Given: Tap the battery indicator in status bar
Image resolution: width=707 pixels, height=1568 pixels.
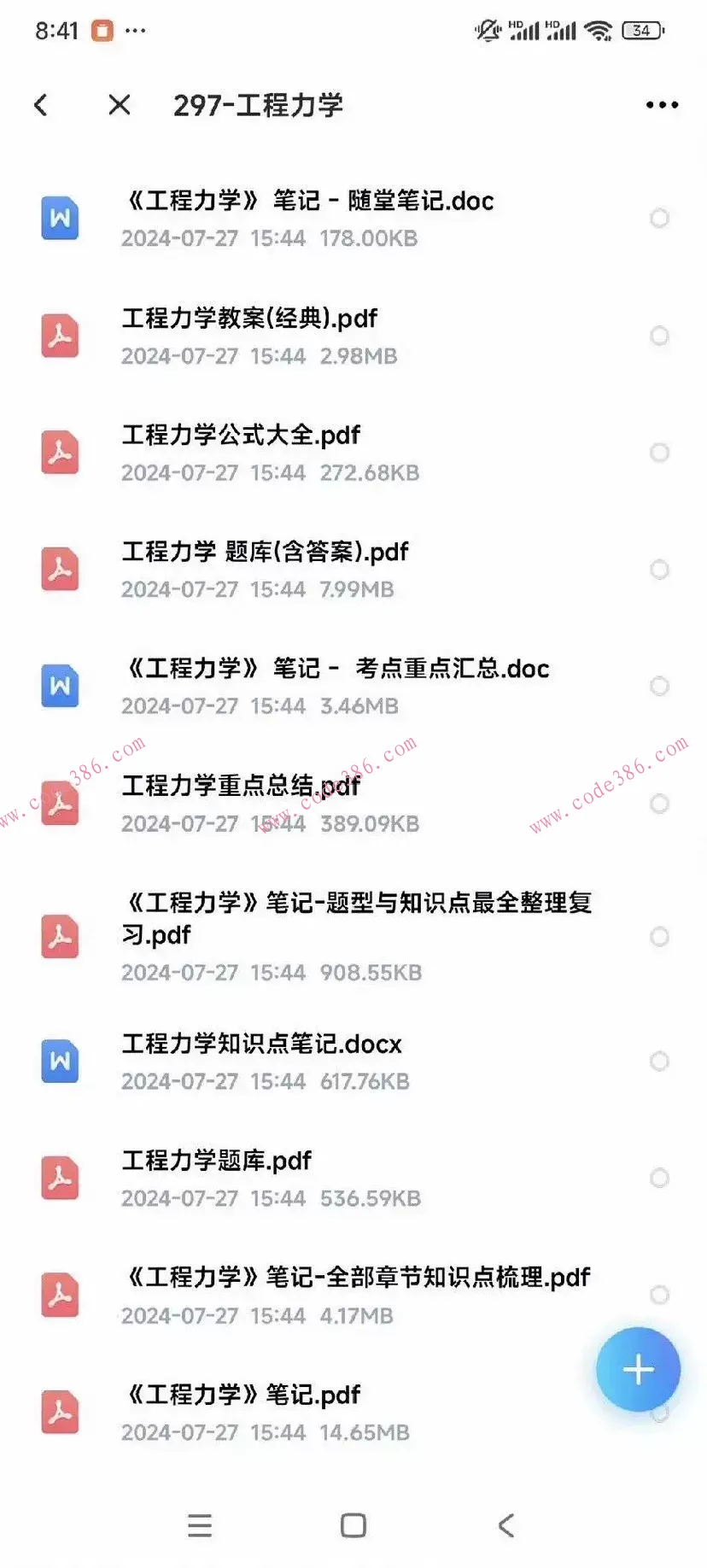Looking at the screenshot, I should [641, 30].
